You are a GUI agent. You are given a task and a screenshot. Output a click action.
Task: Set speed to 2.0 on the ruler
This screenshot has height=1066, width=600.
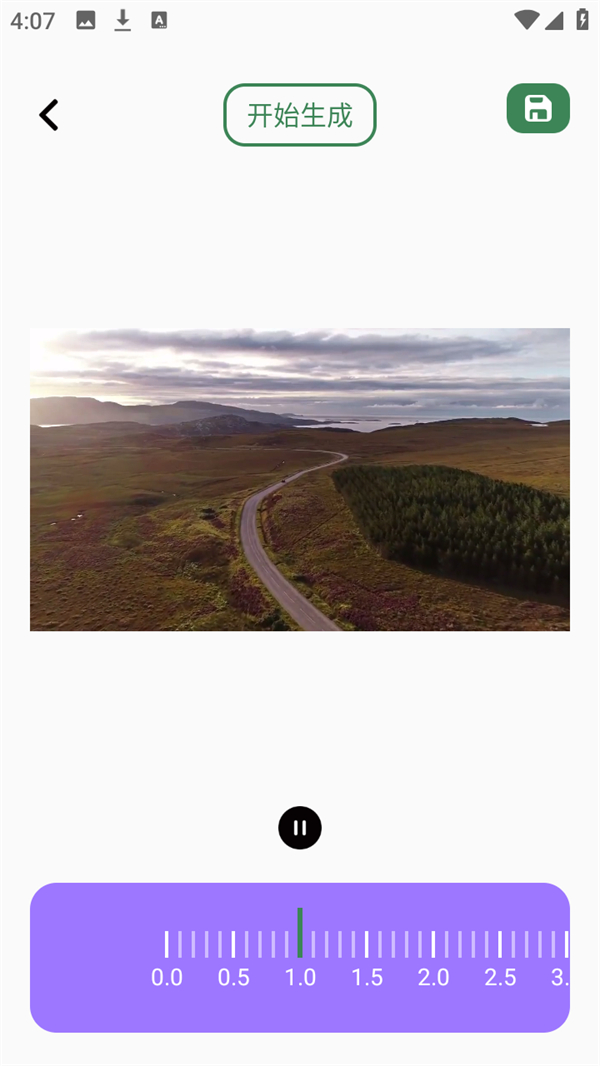[433, 945]
